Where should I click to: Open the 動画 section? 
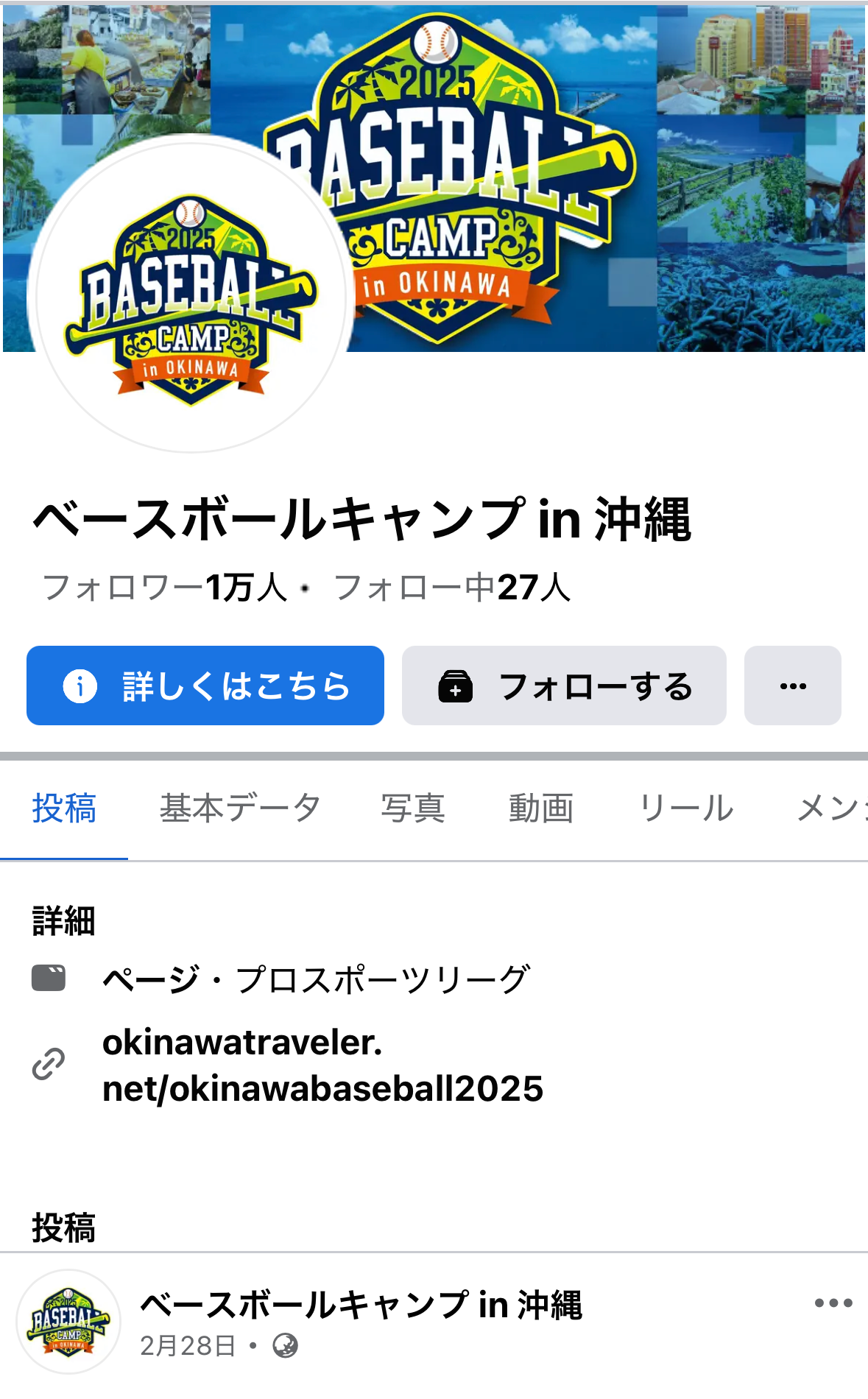click(x=540, y=808)
